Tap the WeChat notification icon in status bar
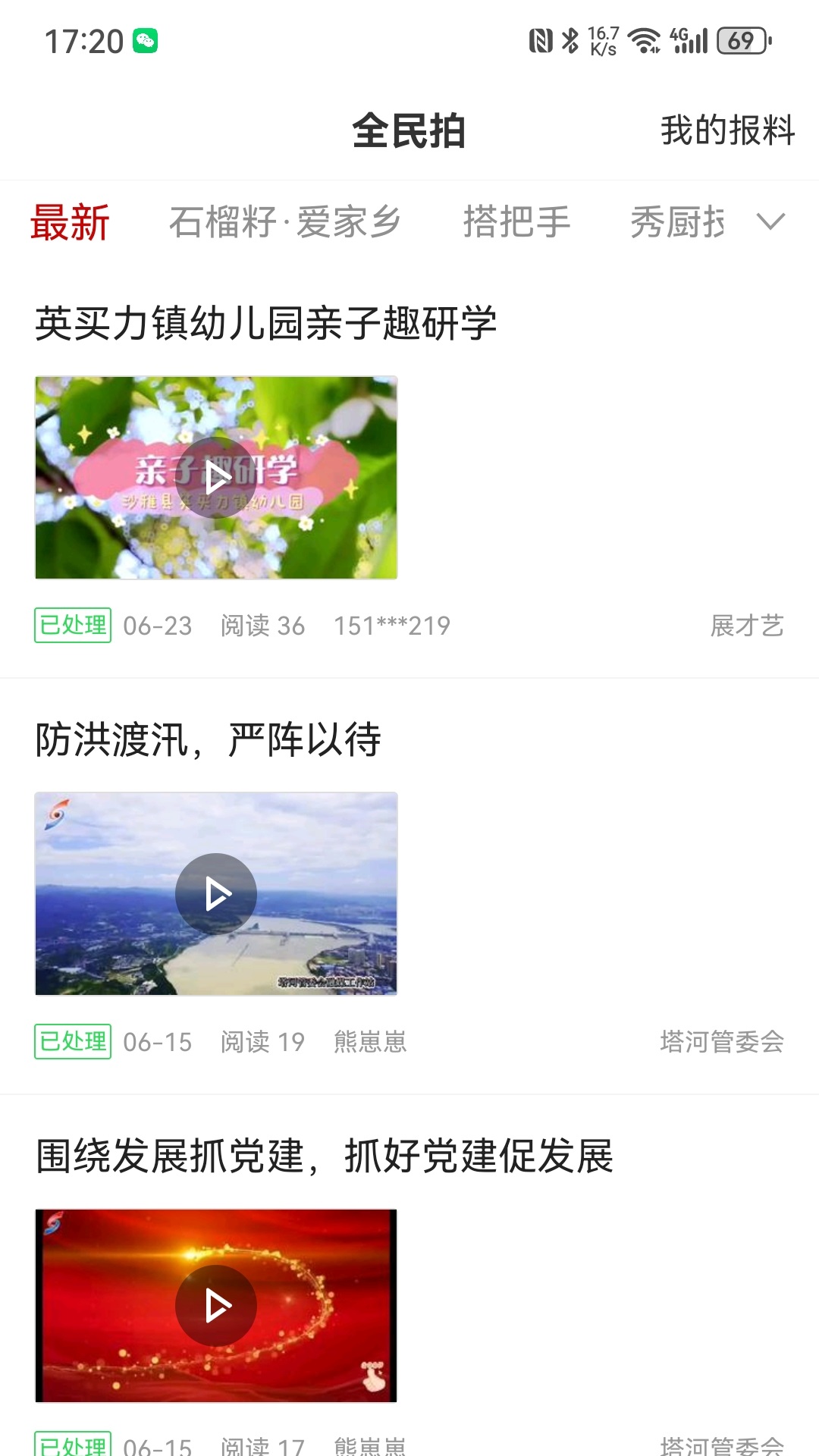This screenshot has width=819, height=1456. point(146,42)
